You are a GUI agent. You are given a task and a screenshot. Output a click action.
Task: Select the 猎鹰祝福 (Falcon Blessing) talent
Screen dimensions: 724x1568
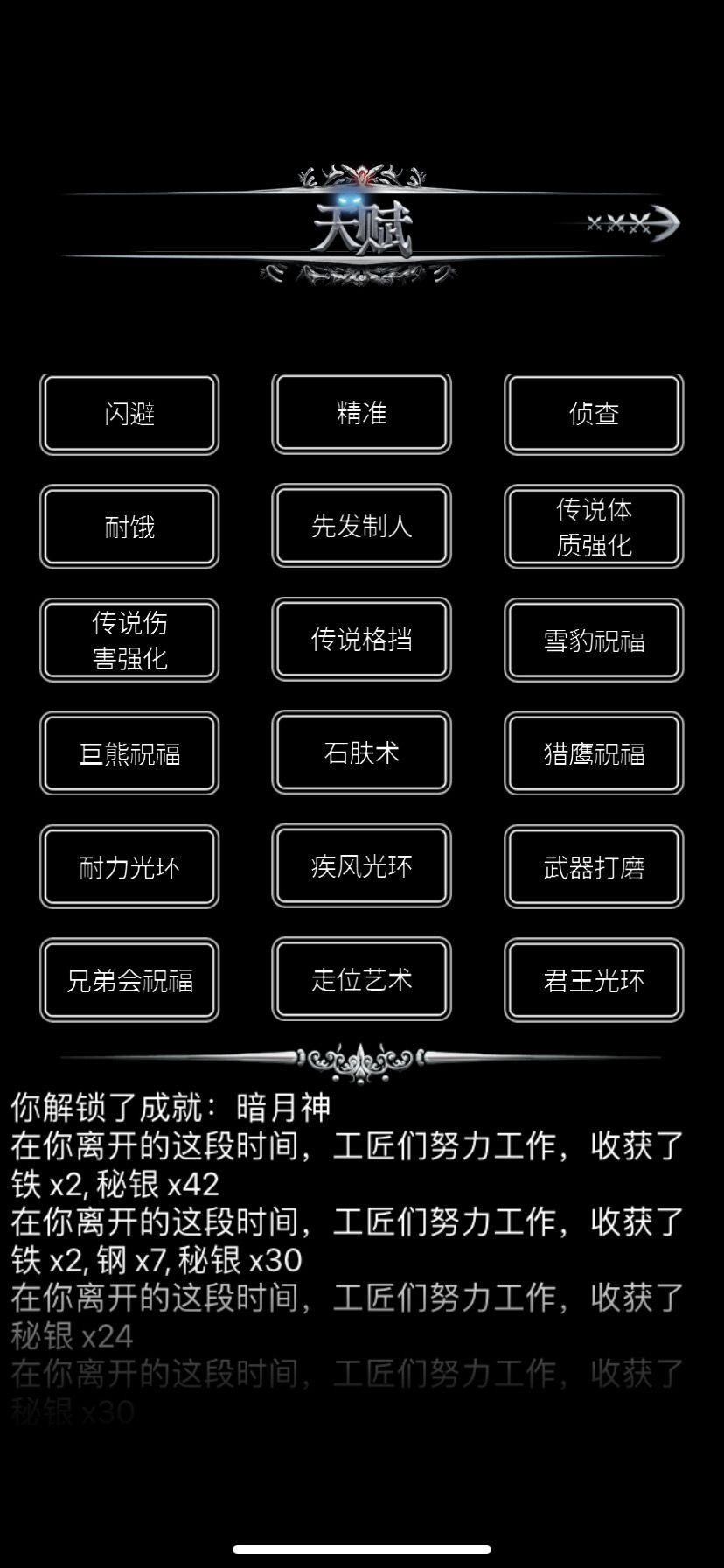point(593,753)
